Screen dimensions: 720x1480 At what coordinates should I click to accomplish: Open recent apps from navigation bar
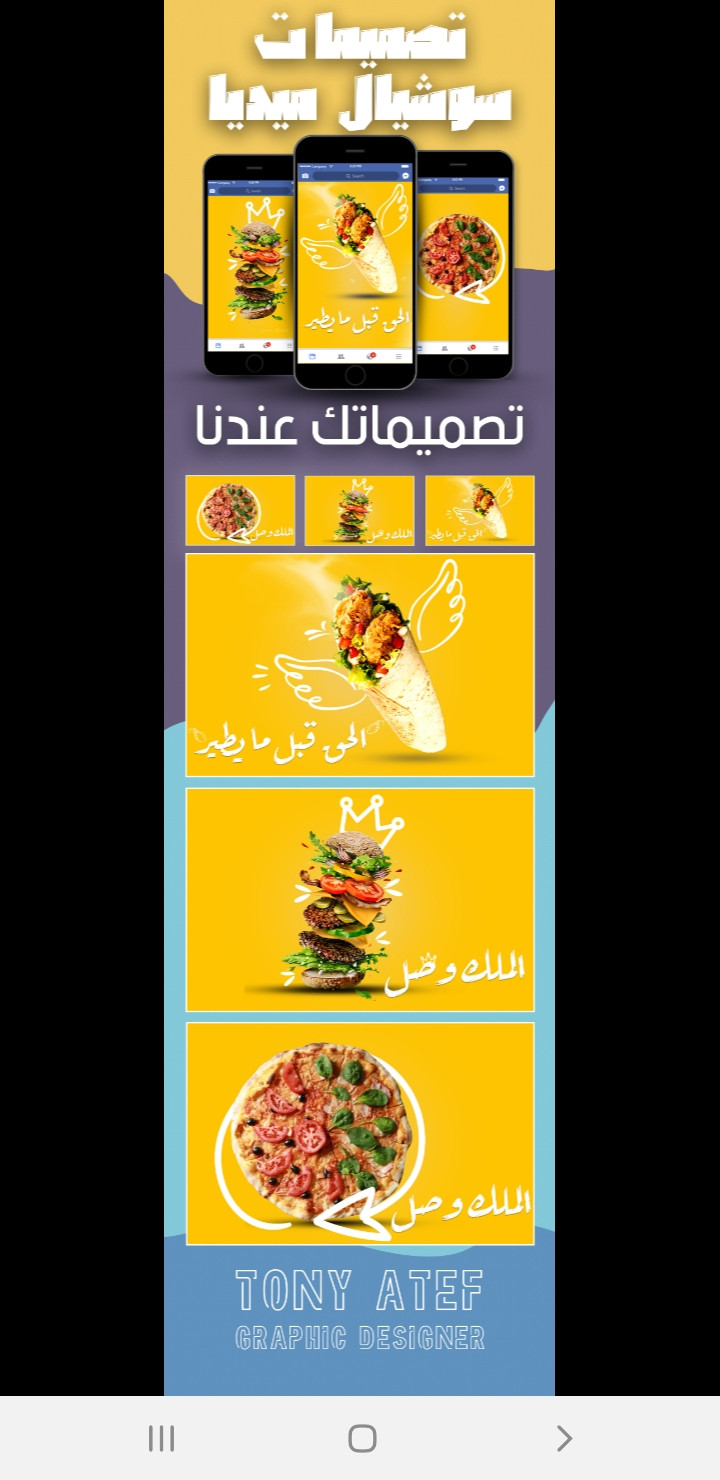point(161,1438)
